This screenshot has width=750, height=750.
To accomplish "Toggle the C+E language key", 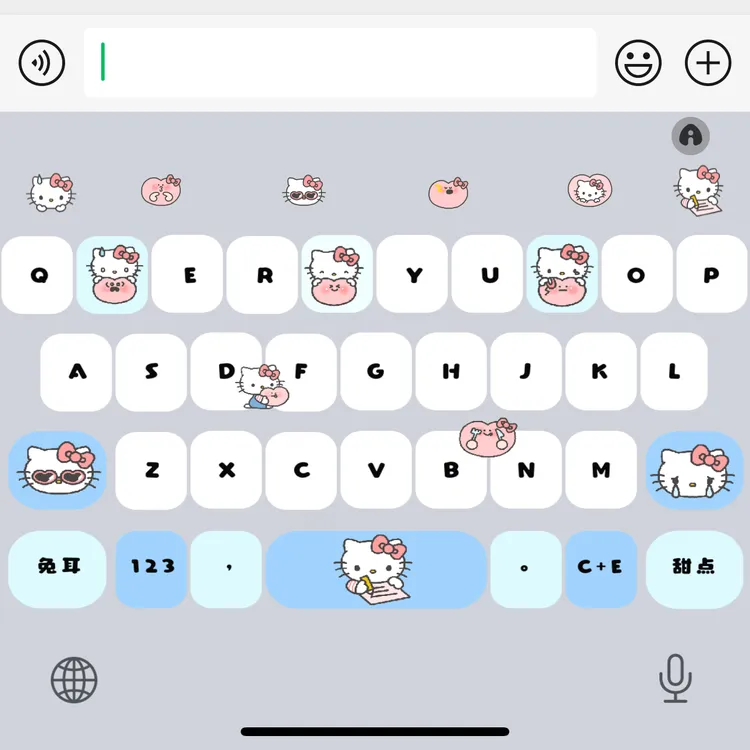I will (x=601, y=568).
